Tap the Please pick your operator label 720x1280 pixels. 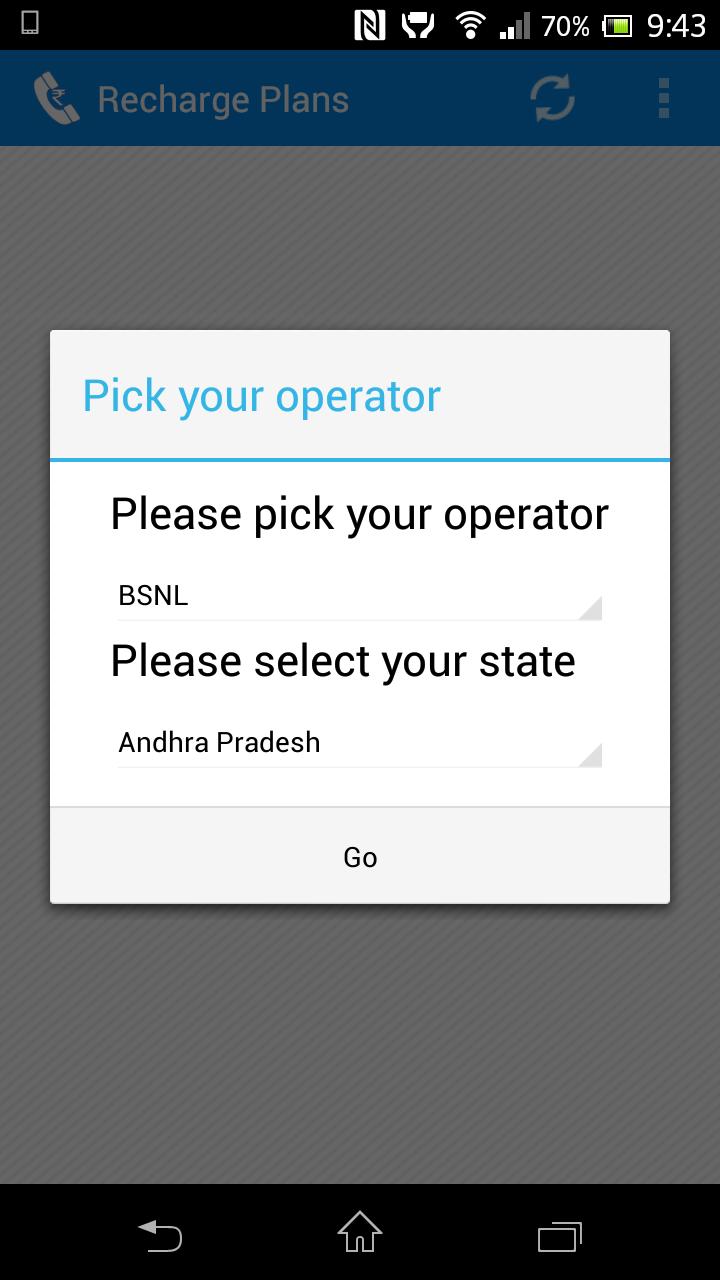coord(360,513)
